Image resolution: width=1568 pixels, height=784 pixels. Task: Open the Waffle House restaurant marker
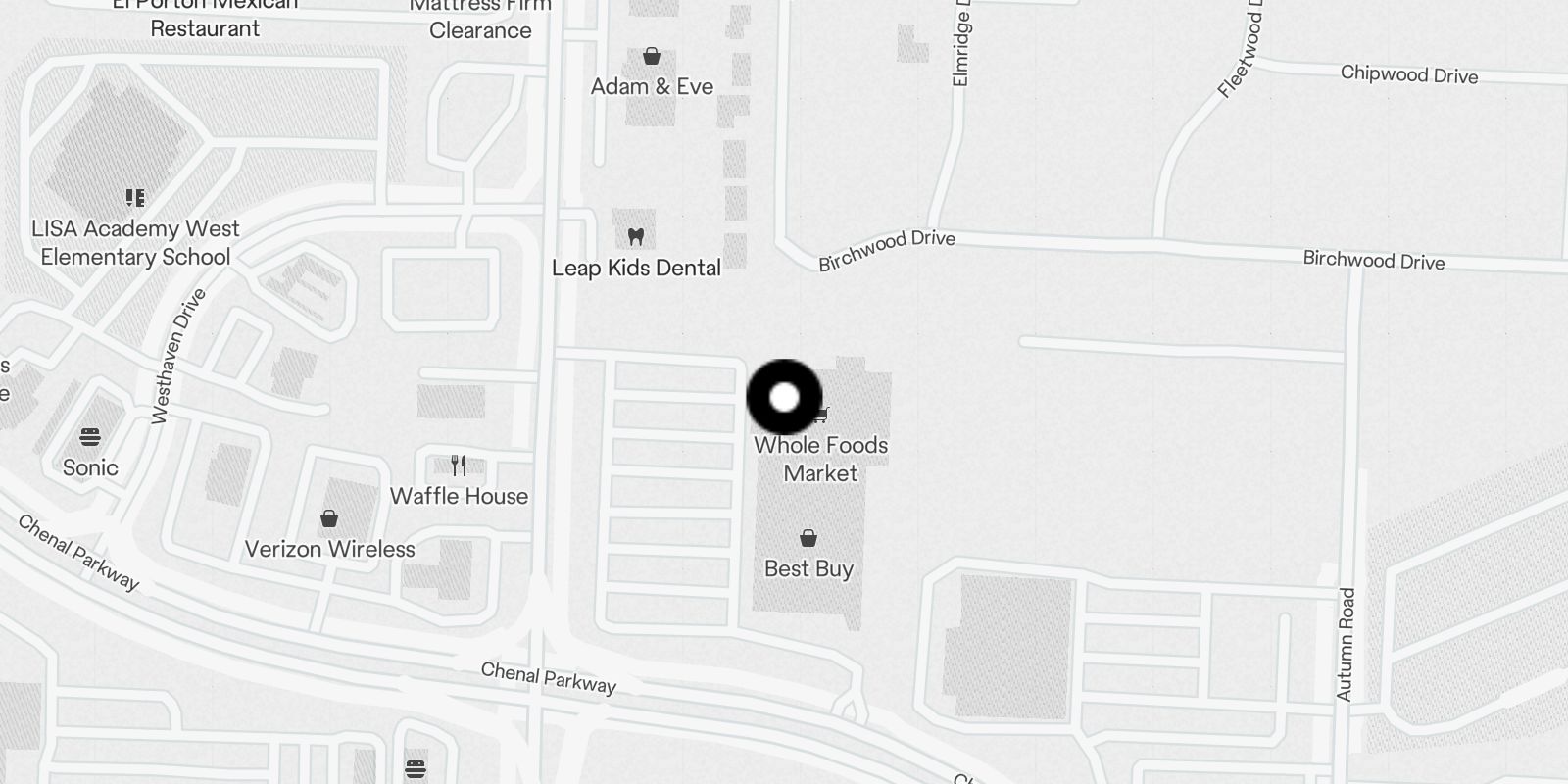(459, 465)
